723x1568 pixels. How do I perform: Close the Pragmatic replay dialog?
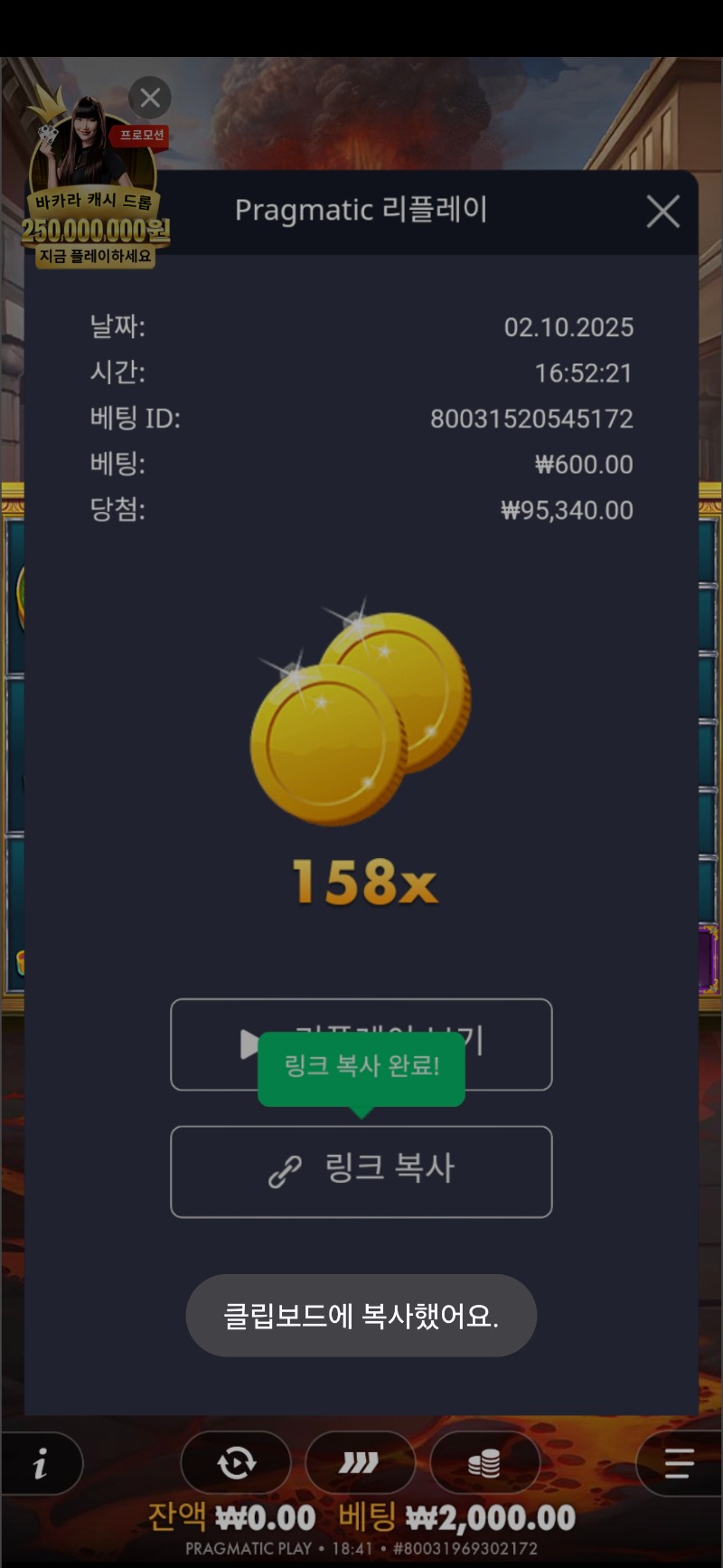662,213
